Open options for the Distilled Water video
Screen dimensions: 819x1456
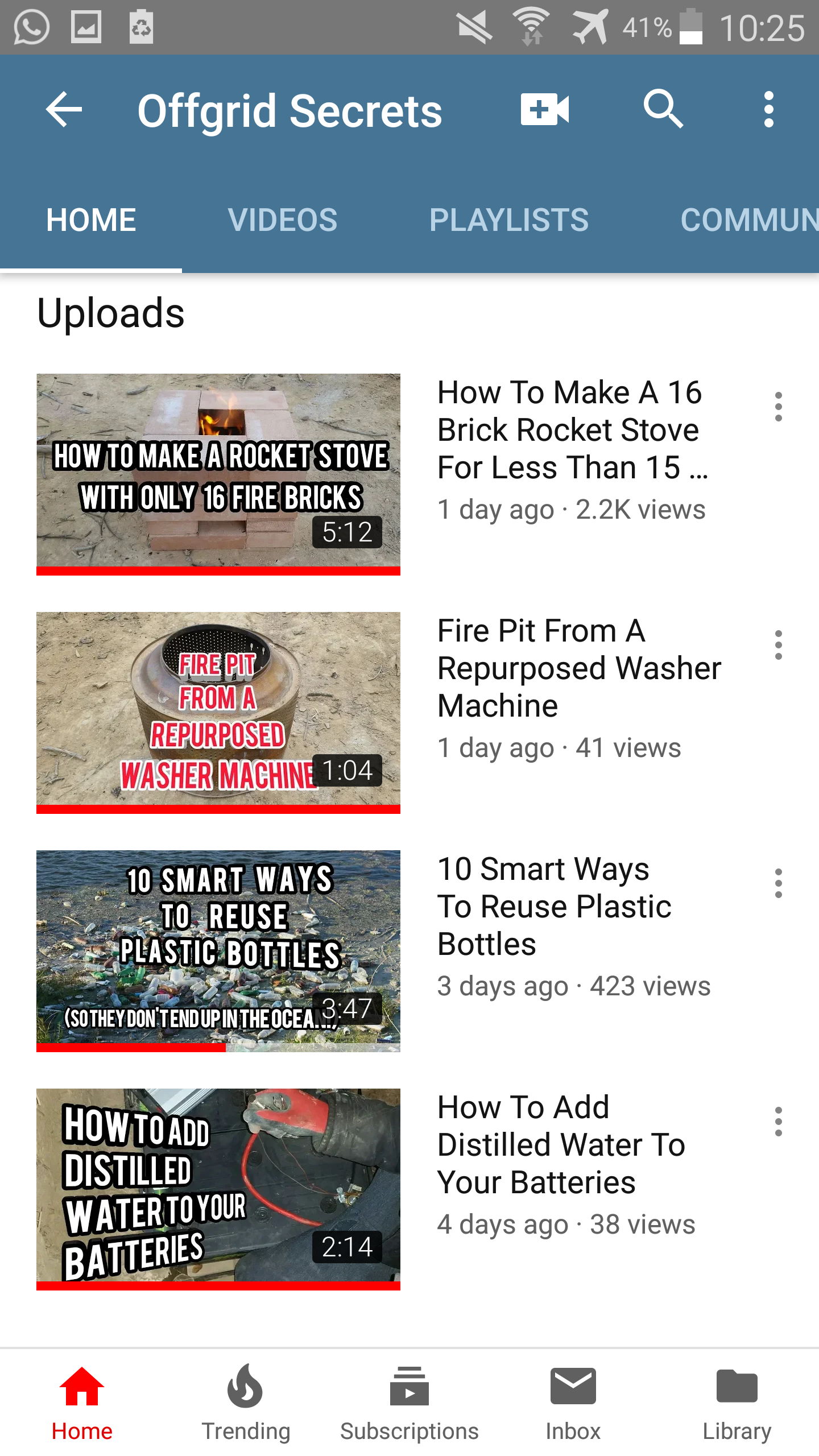(778, 1122)
